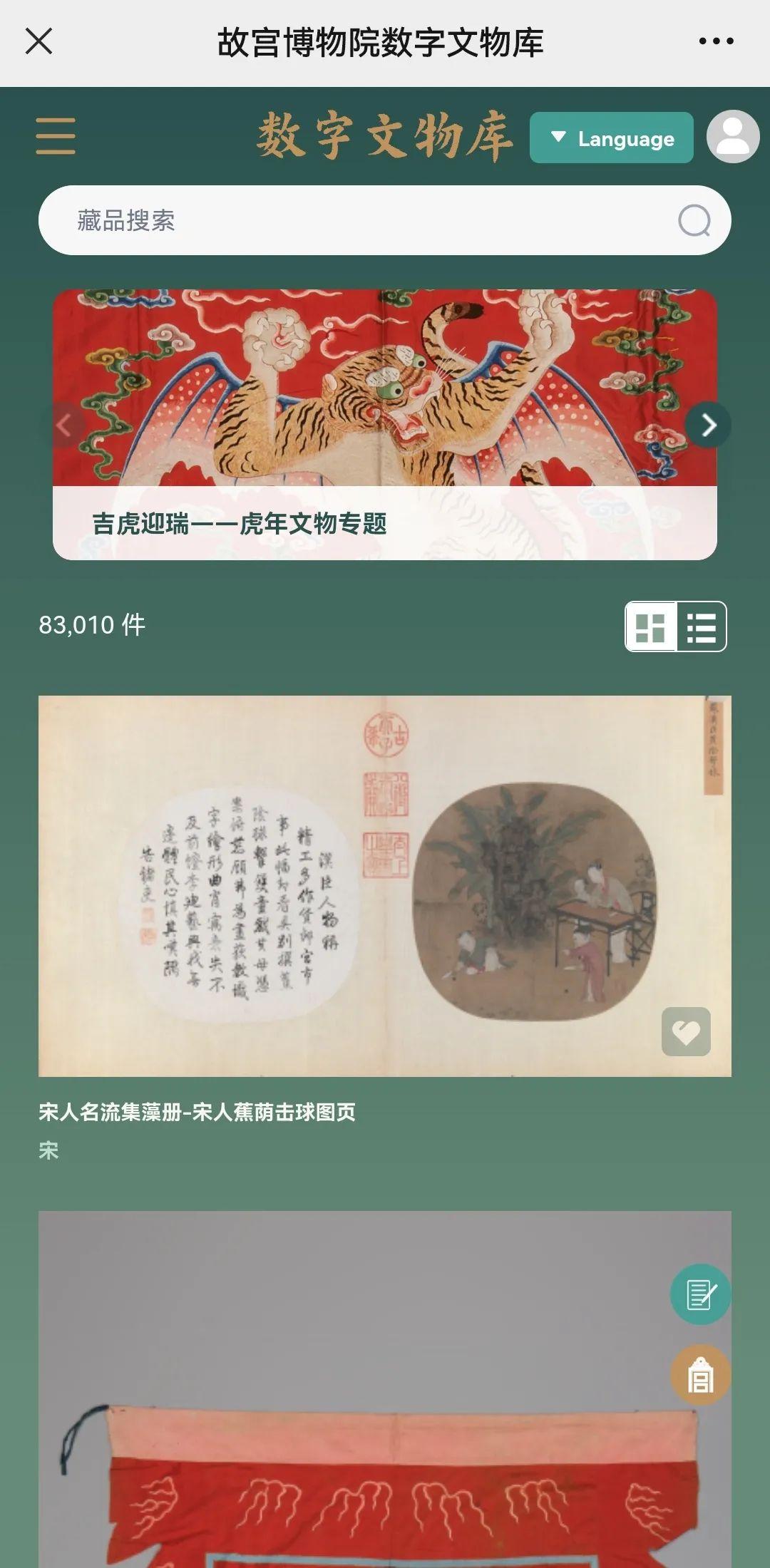Open the floating note-edit button
Screen dimensions: 770x1568
pos(700,1294)
